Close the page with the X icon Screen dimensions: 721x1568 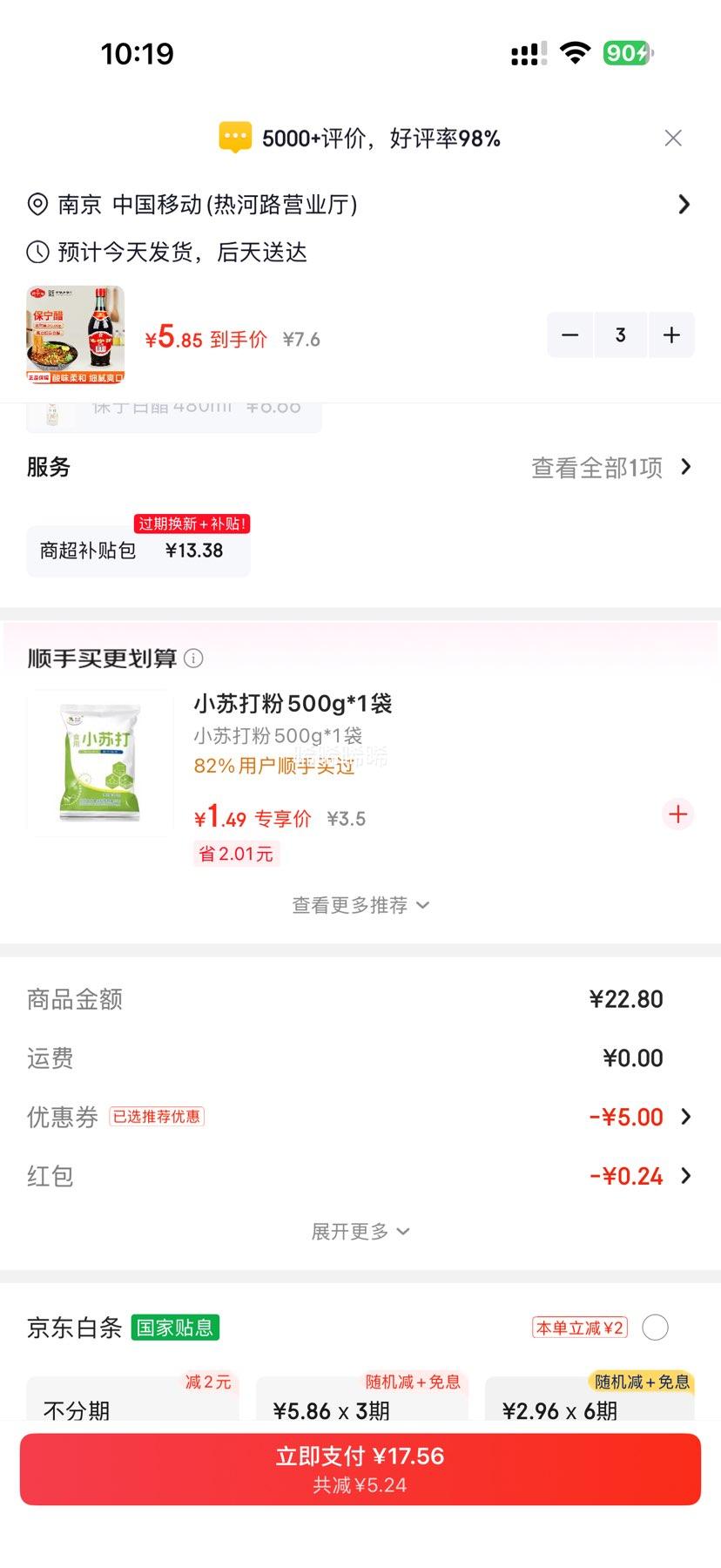click(673, 138)
